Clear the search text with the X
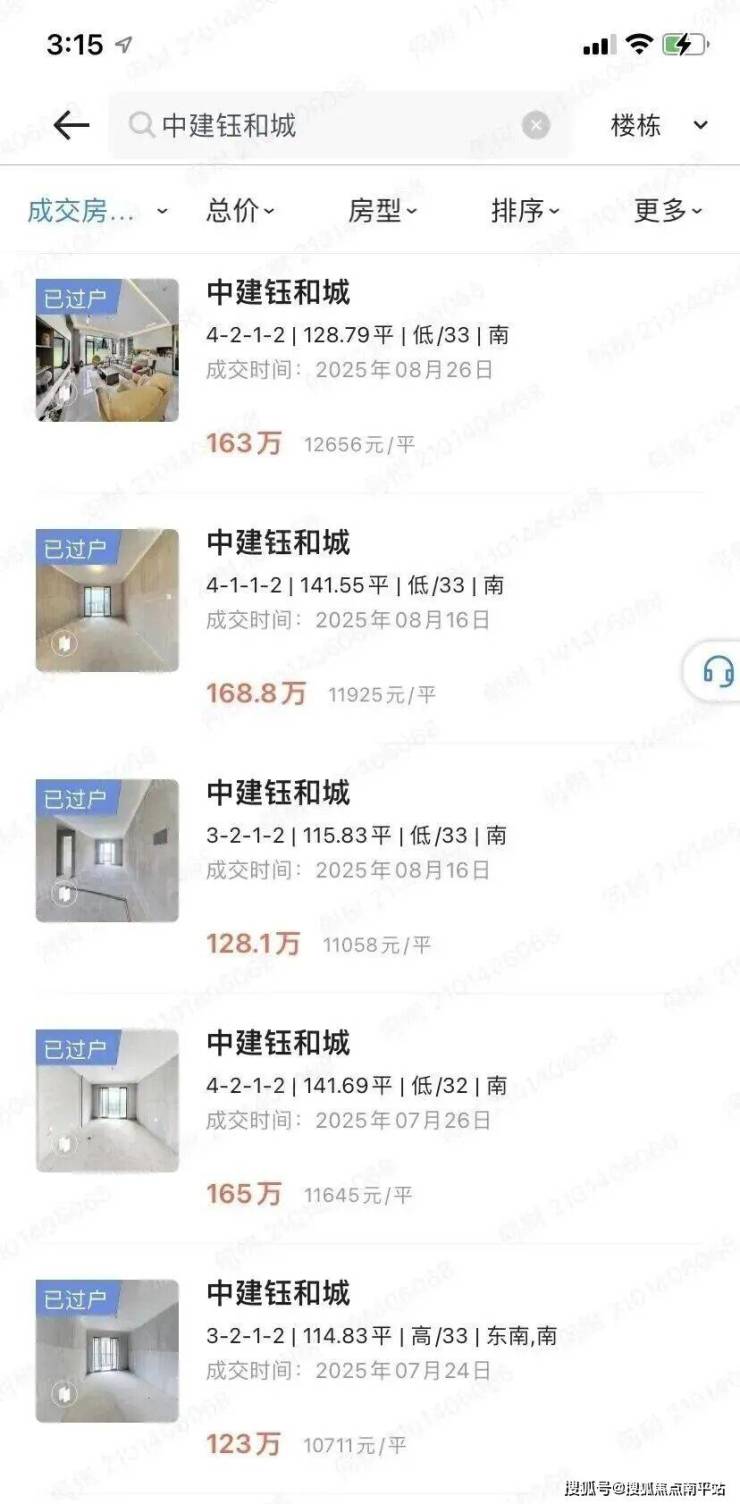 click(537, 125)
